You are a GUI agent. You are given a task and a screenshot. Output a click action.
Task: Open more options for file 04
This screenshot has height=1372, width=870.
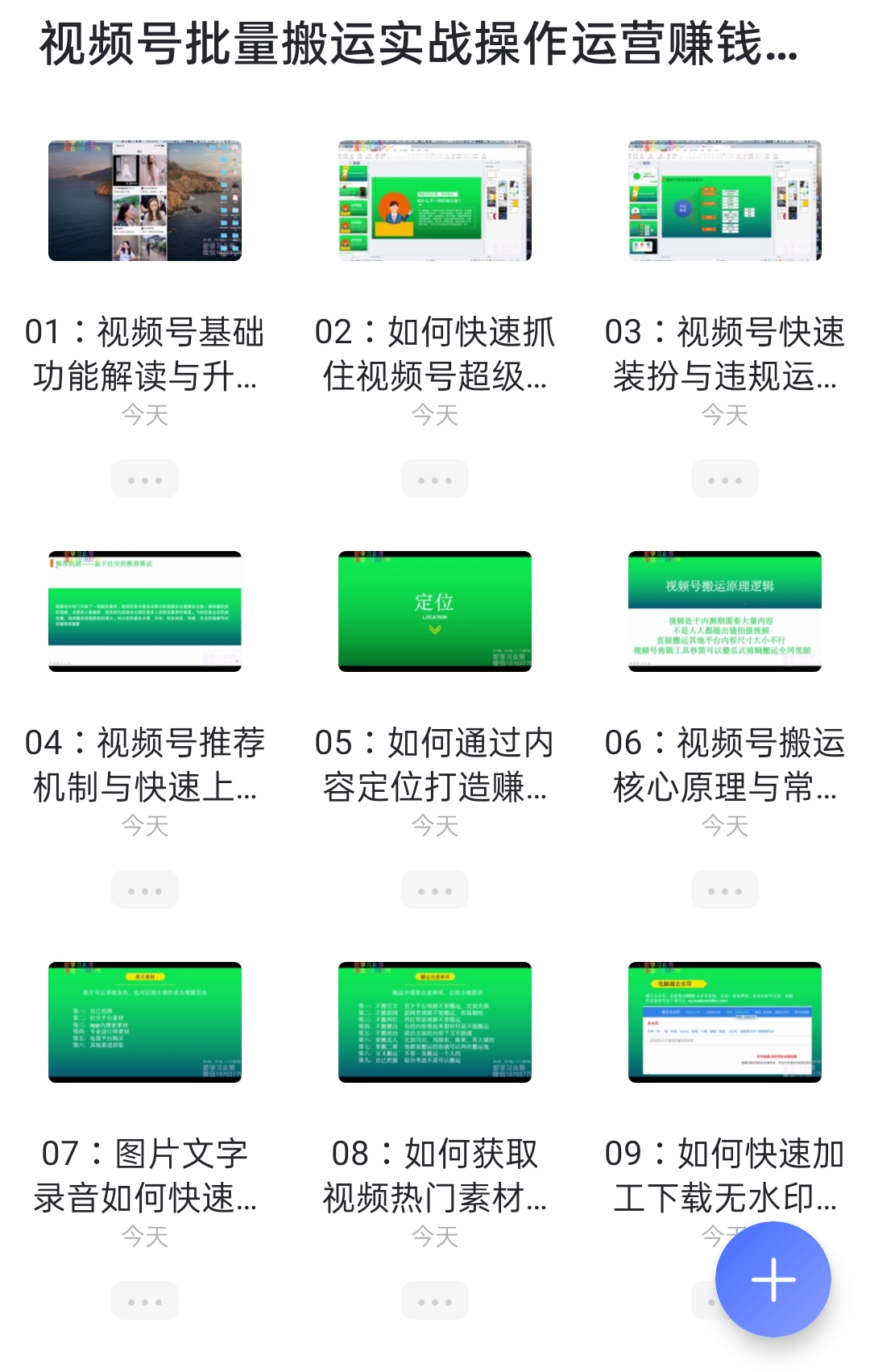[145, 891]
